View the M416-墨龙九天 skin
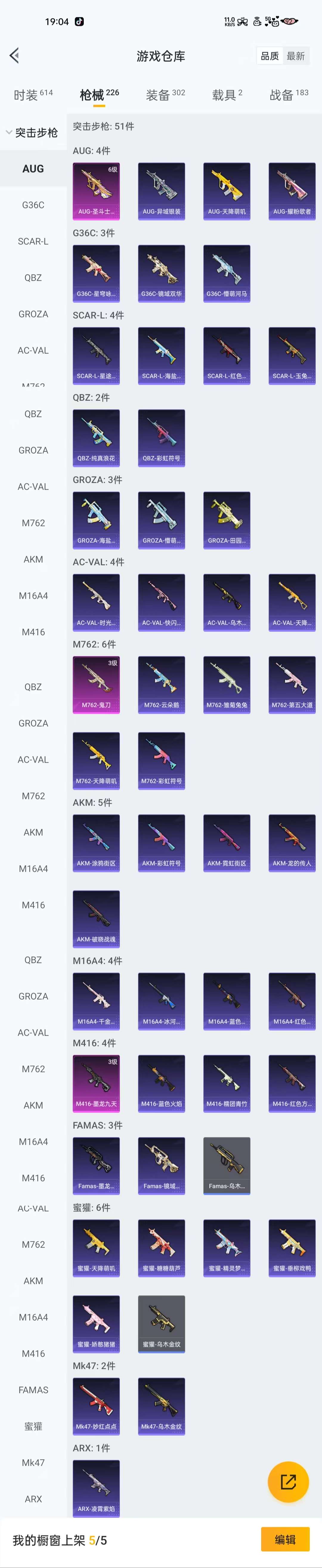322x1568 pixels. (96, 1083)
